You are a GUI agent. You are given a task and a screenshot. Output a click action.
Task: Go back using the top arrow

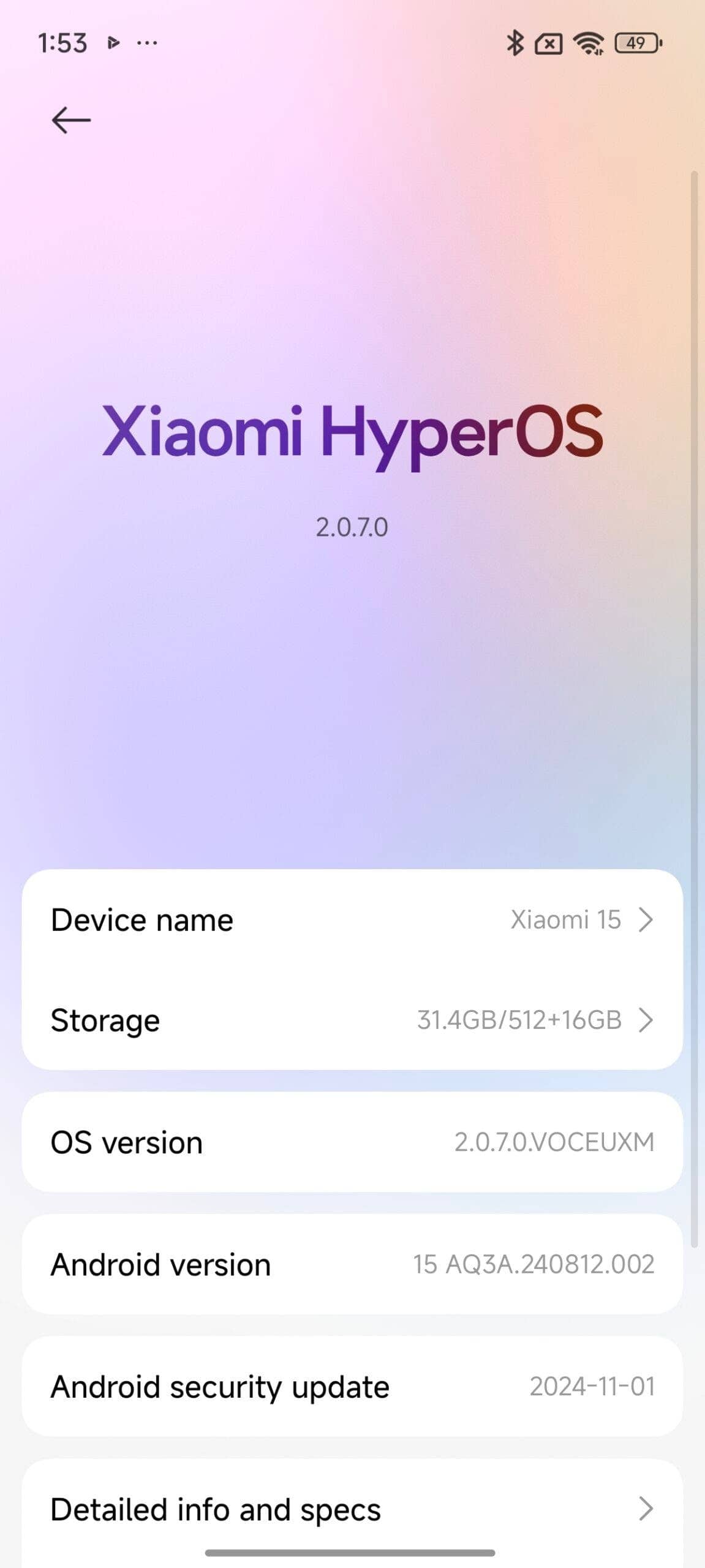pos(71,120)
